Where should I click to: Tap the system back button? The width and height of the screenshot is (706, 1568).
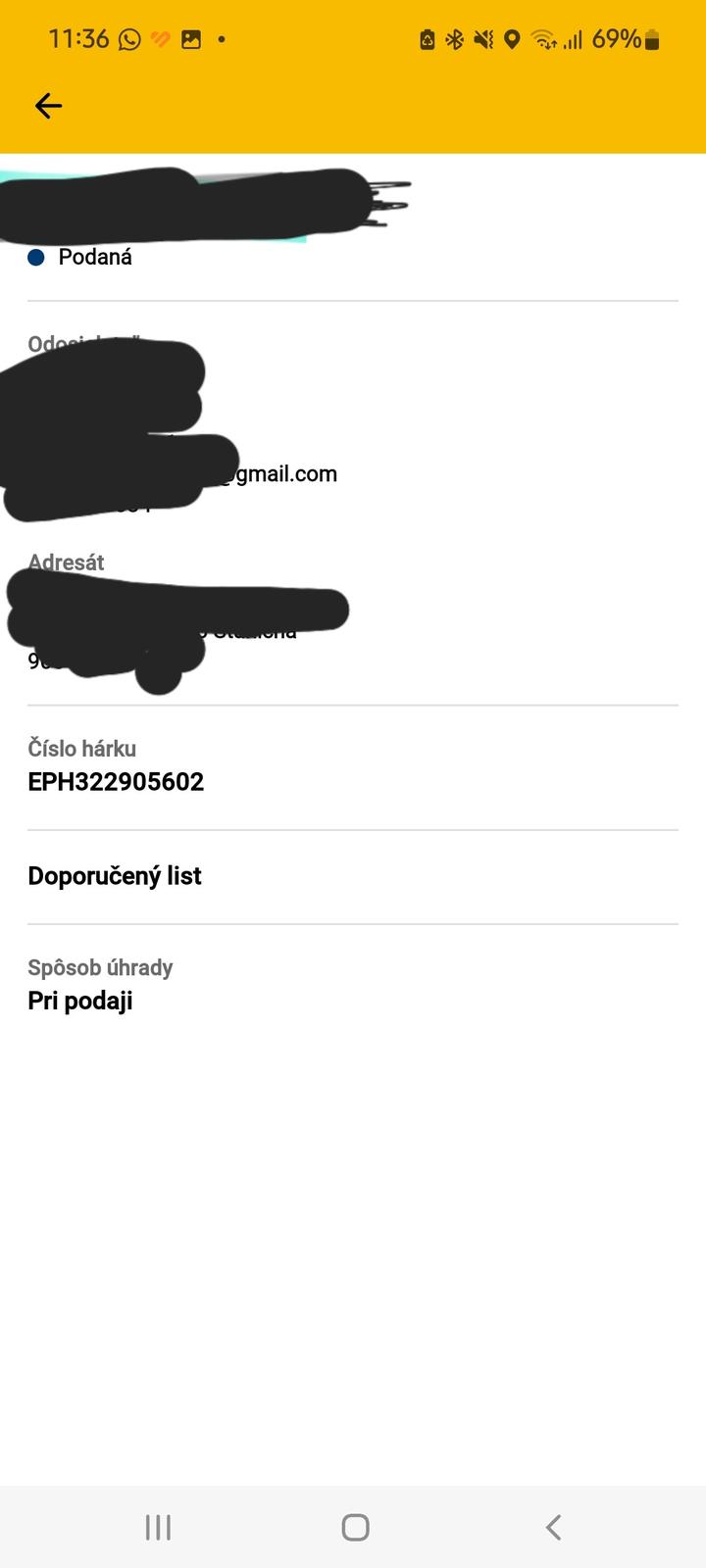pyautogui.click(x=553, y=1527)
